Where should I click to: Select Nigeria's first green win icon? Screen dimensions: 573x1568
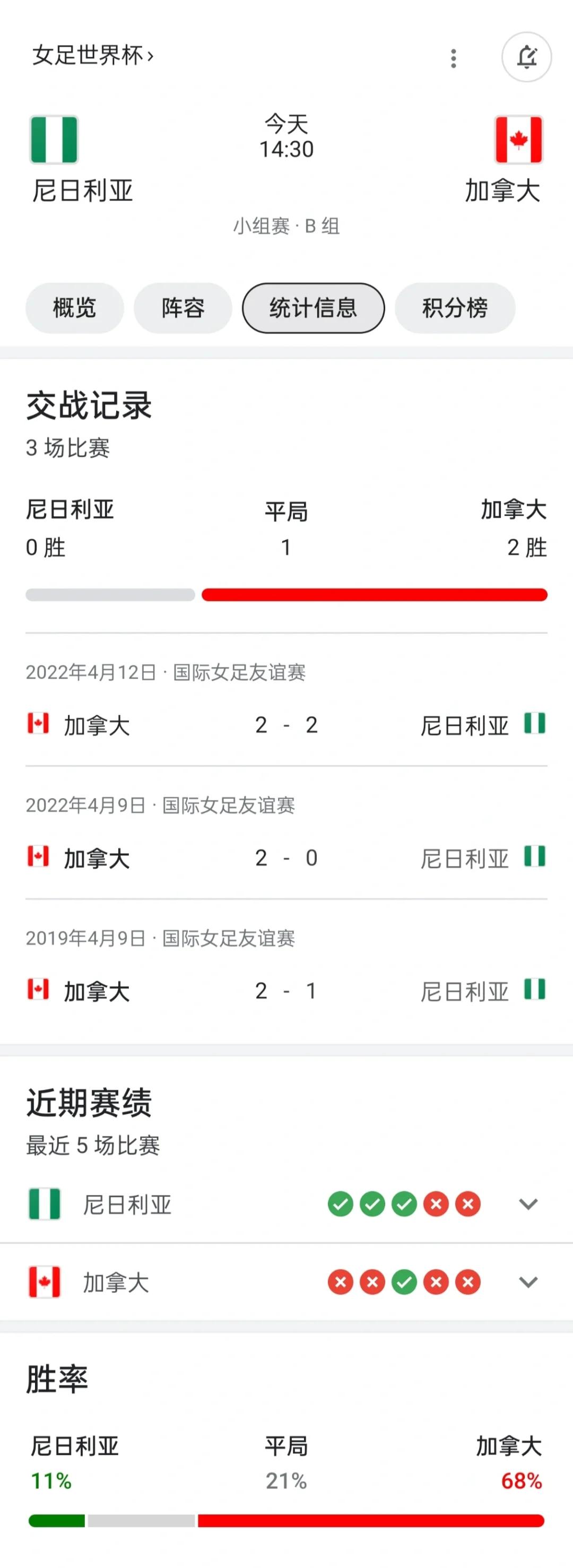click(343, 1203)
